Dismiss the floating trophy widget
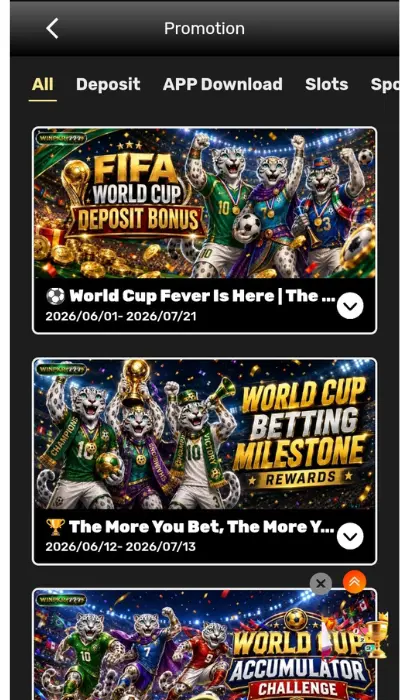The image size is (400, 700). [x=321, y=583]
